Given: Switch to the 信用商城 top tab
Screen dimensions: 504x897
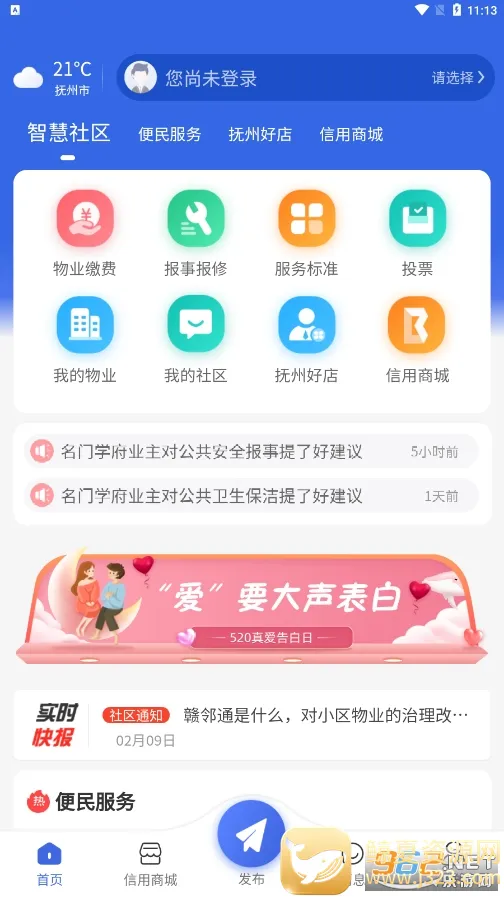Looking at the screenshot, I should pos(351,134).
